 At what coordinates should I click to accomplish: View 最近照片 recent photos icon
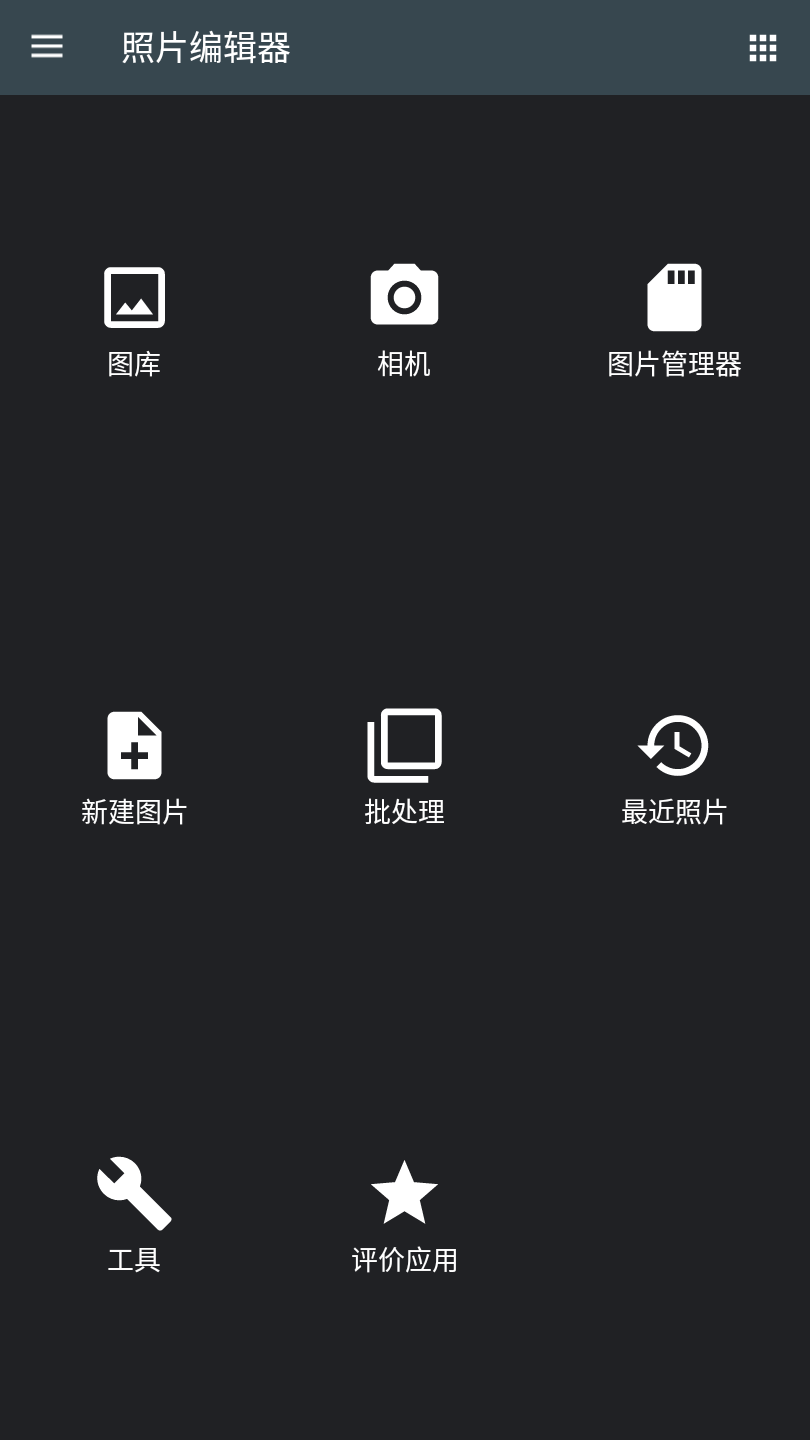pos(675,744)
